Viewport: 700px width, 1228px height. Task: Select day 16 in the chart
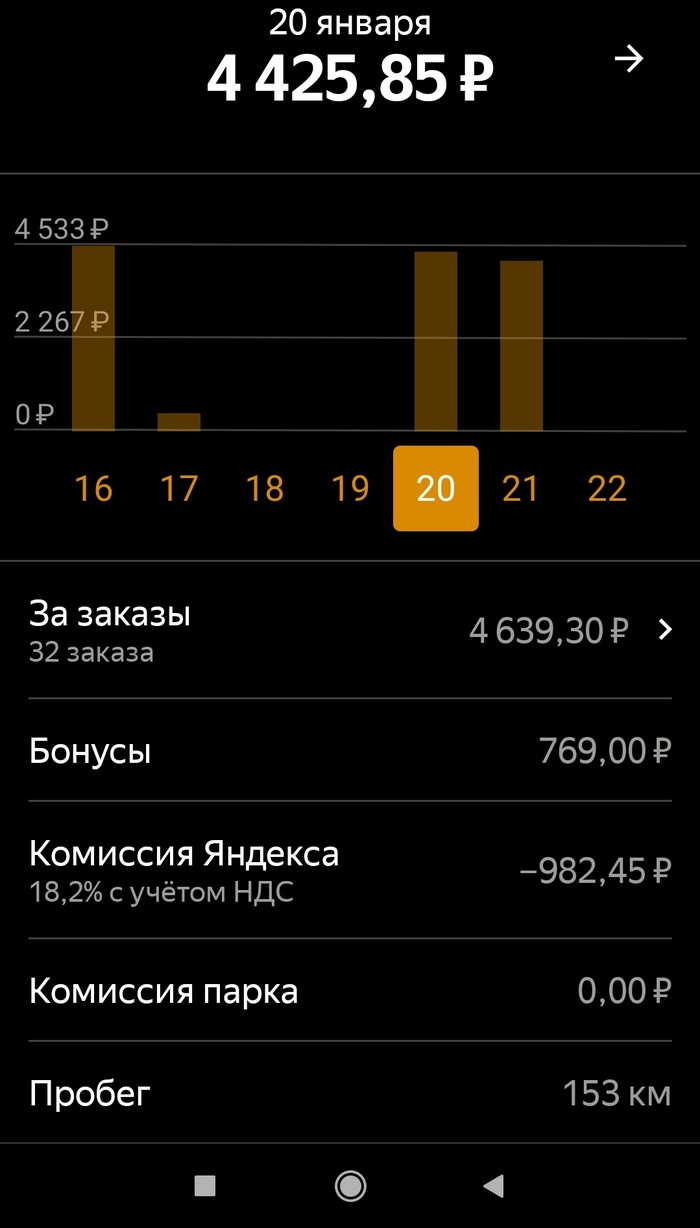tap(93, 489)
